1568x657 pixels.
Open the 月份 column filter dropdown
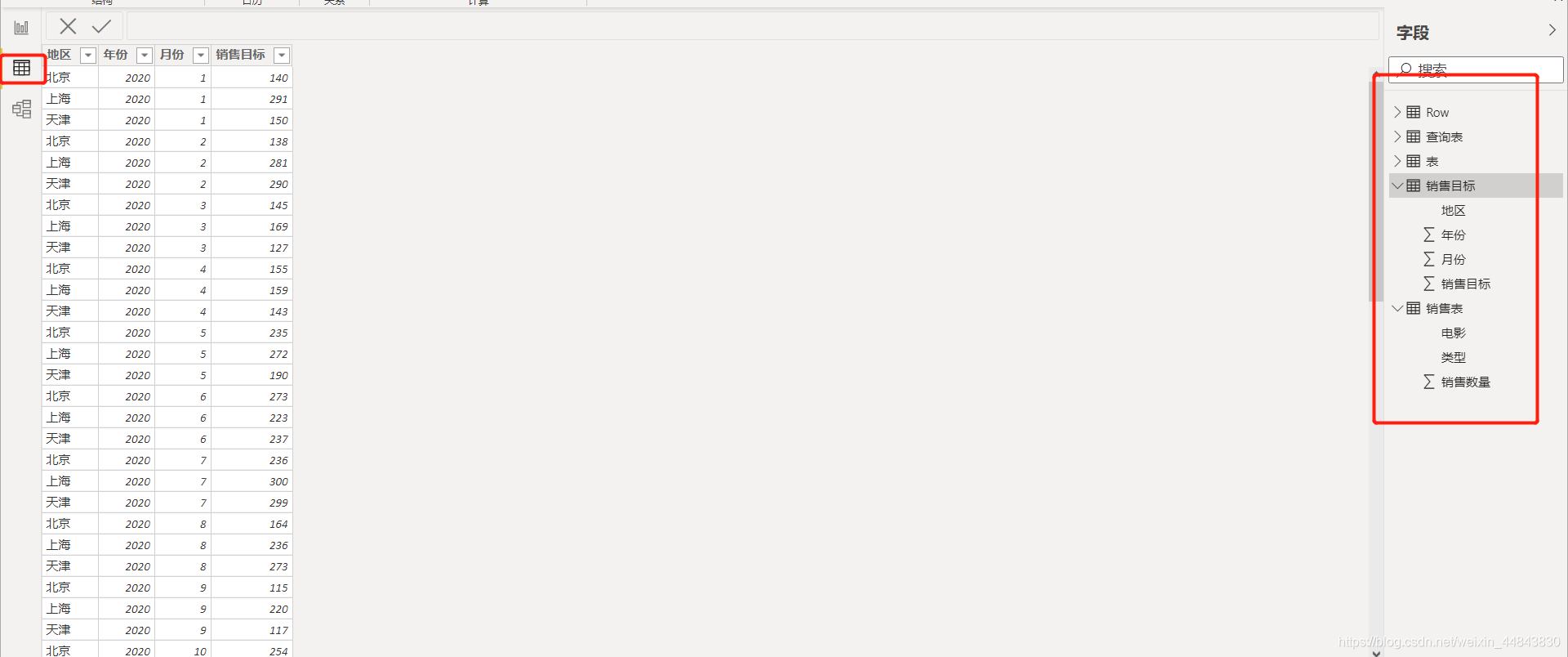click(201, 56)
